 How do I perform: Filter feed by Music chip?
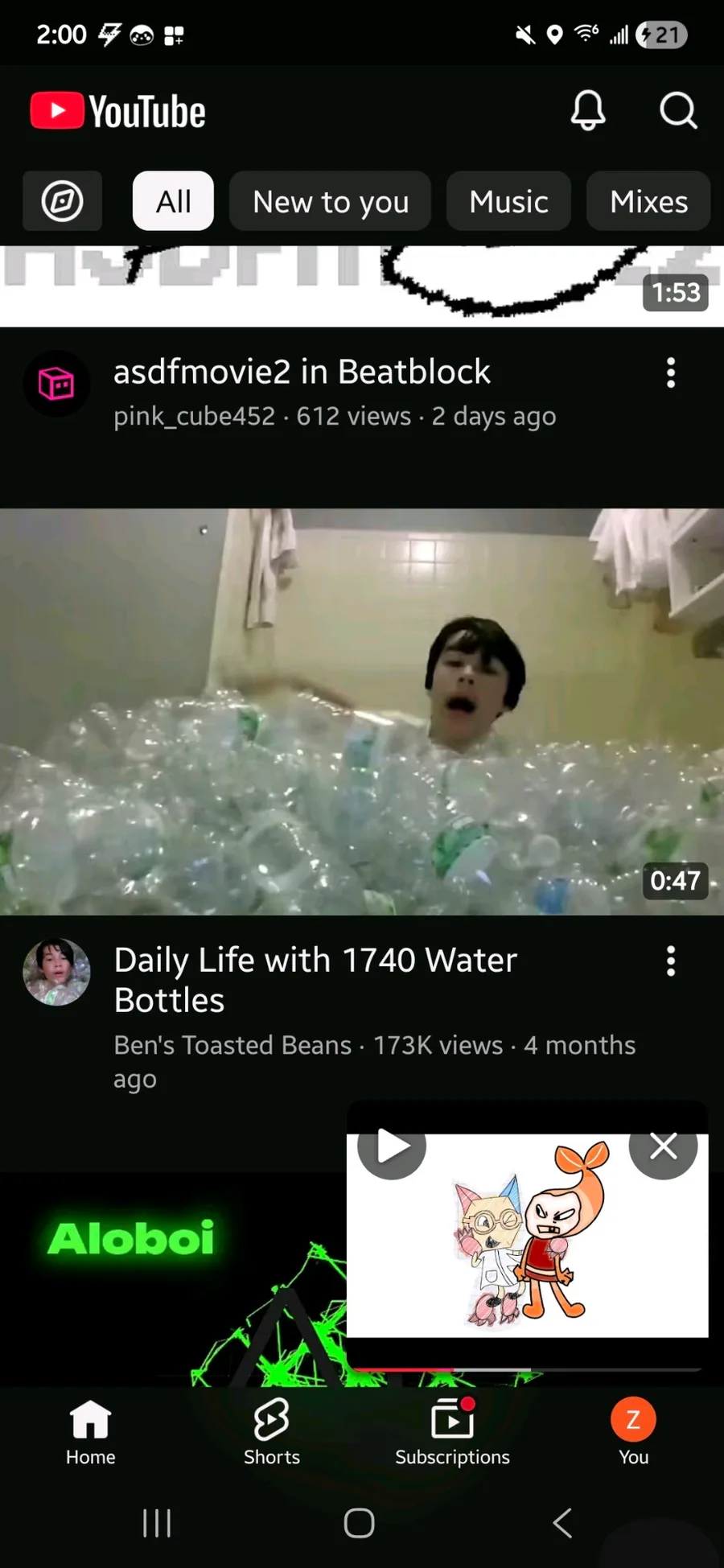(508, 201)
